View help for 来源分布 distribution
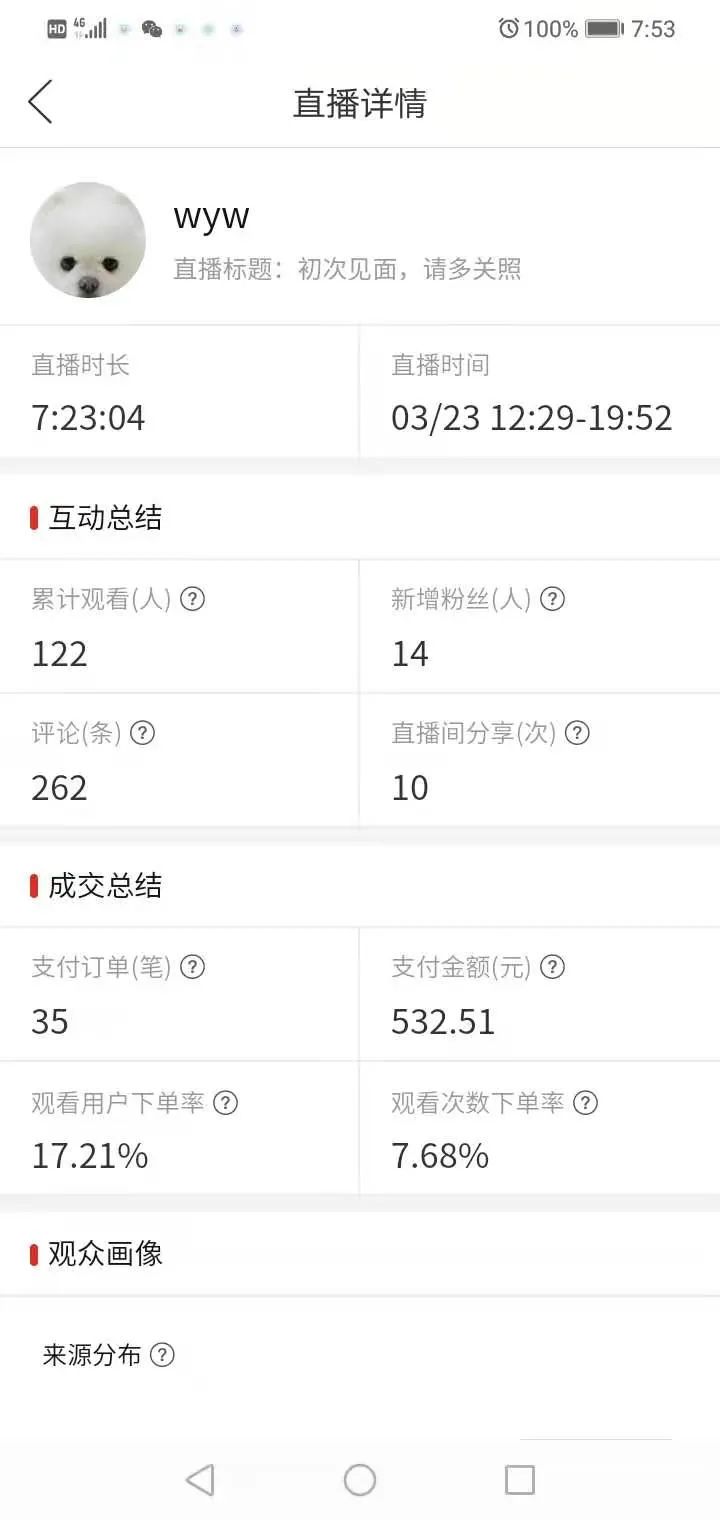Viewport: 720px width, 1520px height. (163, 1355)
